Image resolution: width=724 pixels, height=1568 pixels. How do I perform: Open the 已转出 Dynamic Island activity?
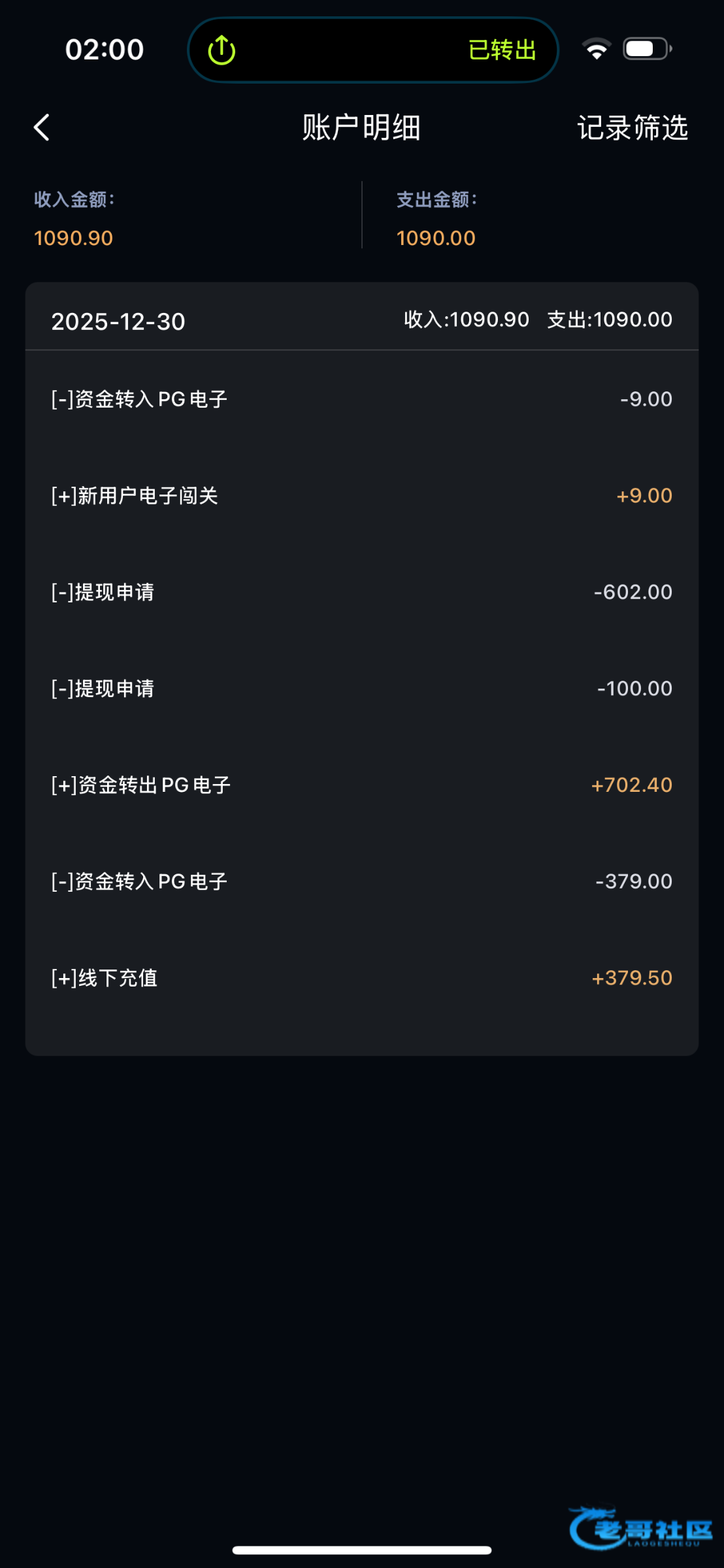click(x=372, y=50)
